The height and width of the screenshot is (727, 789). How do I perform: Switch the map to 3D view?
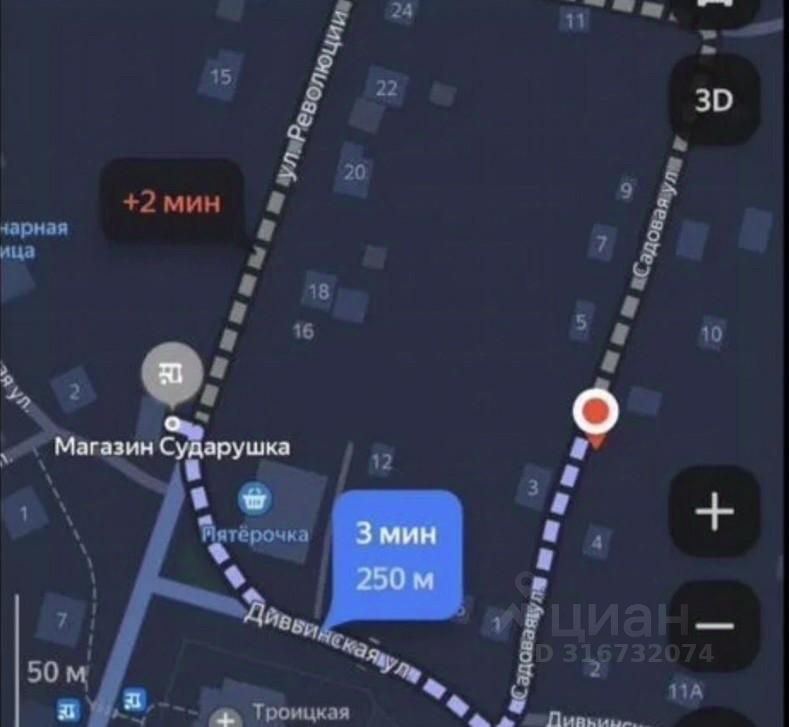pos(713,100)
